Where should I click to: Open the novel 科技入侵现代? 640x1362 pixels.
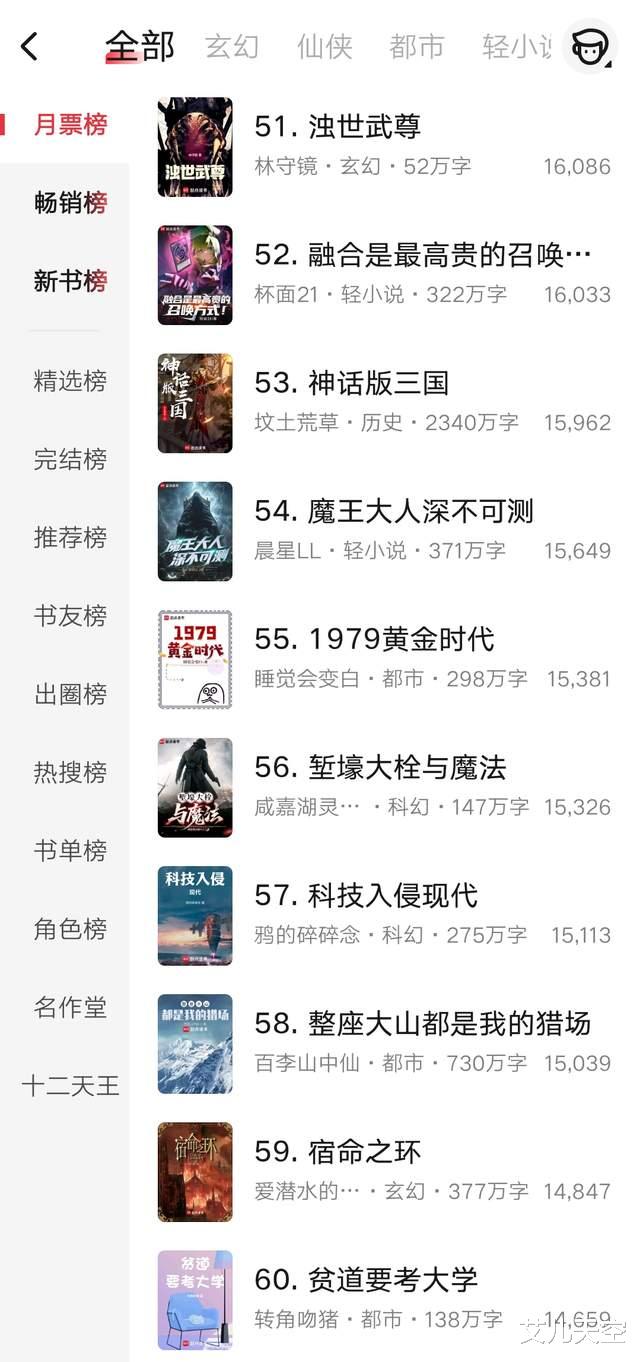pos(365,895)
